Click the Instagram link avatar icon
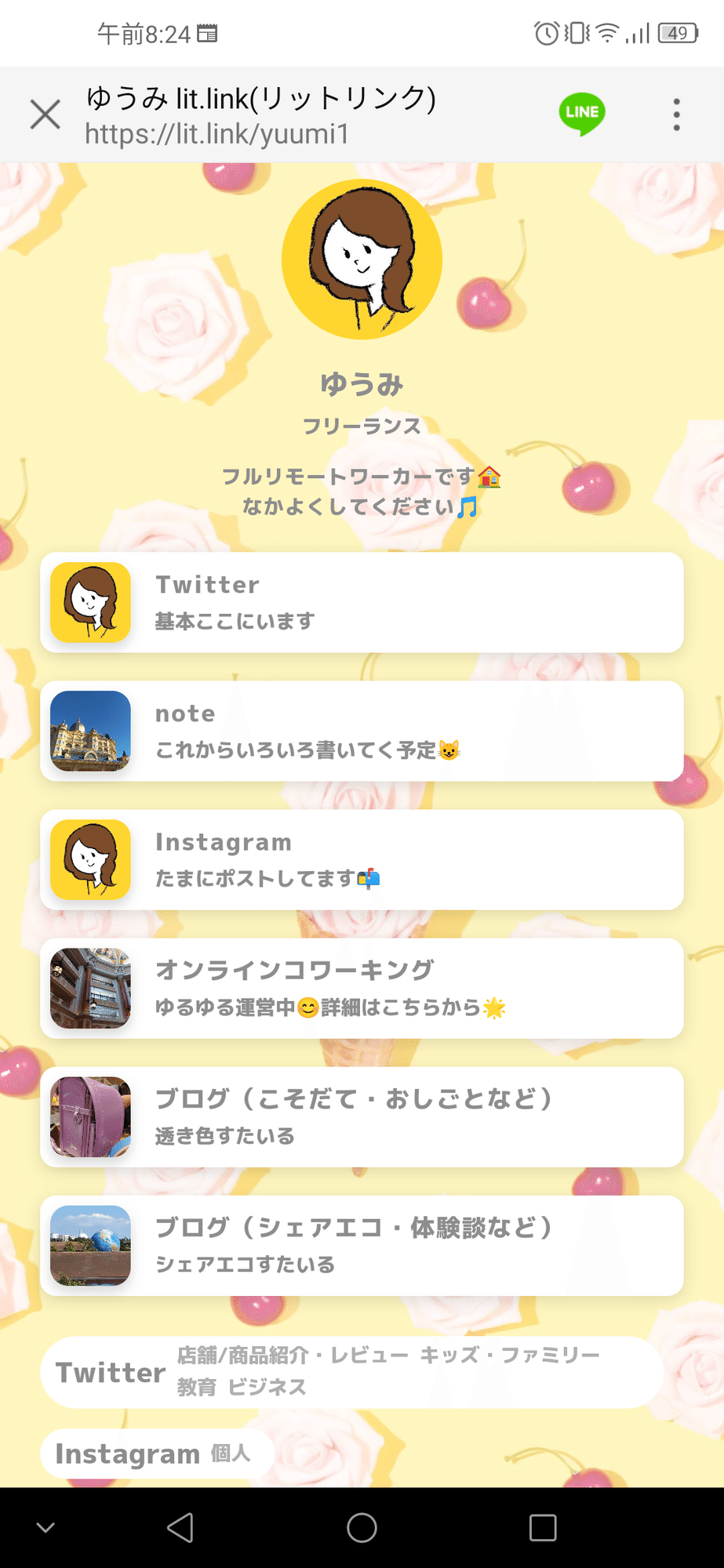This screenshot has width=724, height=1568. pos(89,860)
